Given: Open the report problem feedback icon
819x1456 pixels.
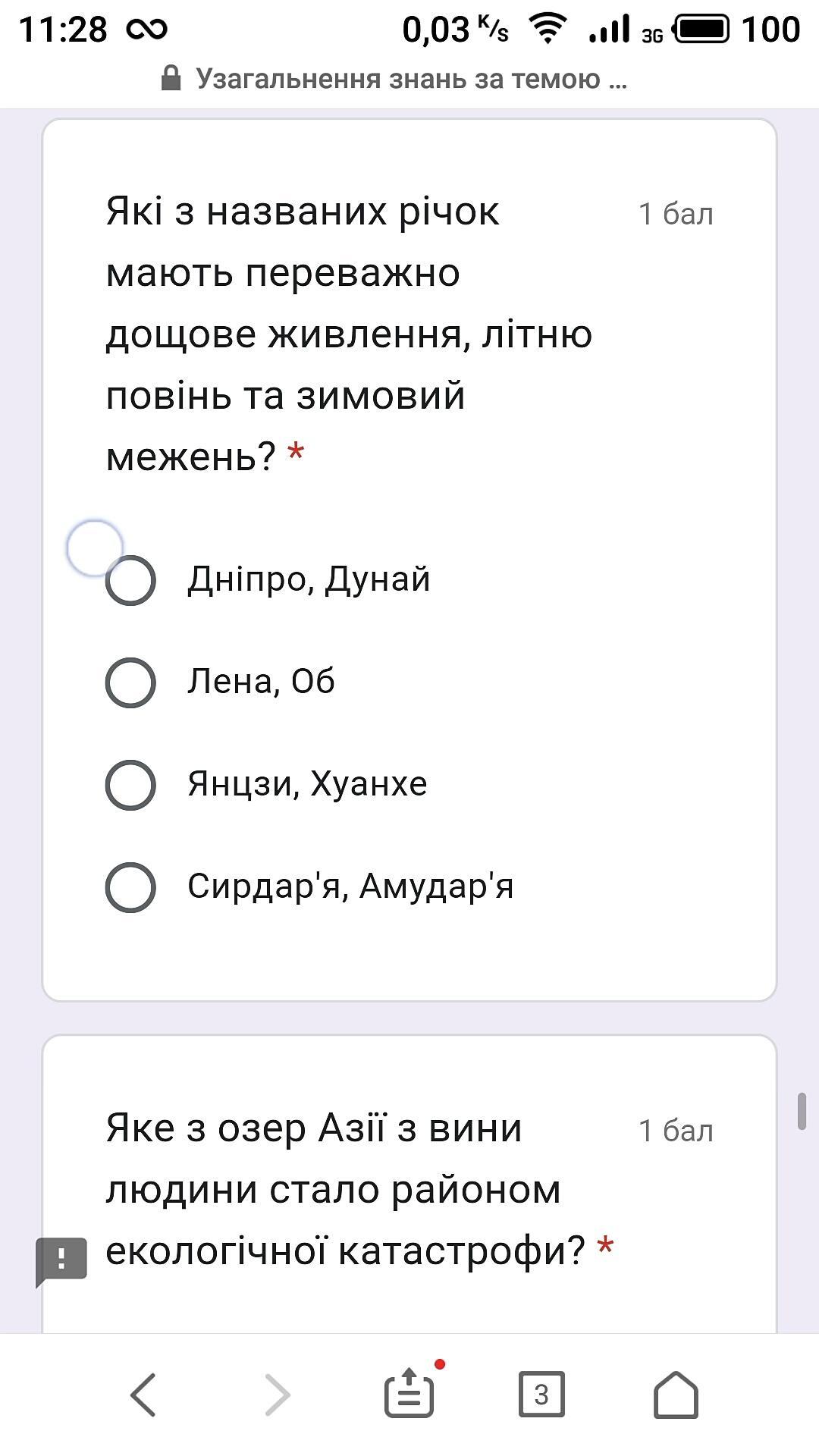Looking at the screenshot, I should coord(61,1262).
